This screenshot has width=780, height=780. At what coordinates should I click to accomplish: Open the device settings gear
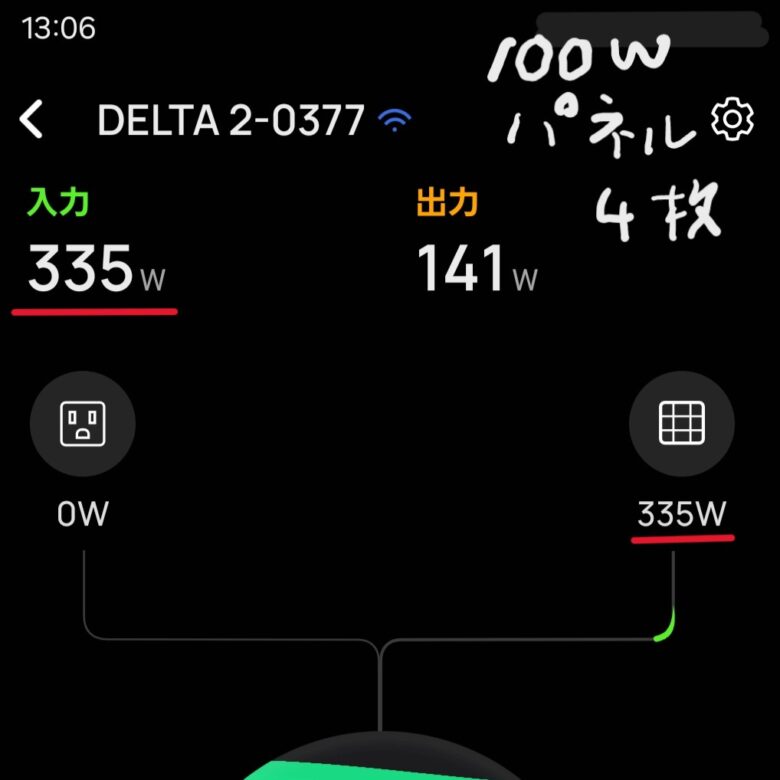coord(732,120)
